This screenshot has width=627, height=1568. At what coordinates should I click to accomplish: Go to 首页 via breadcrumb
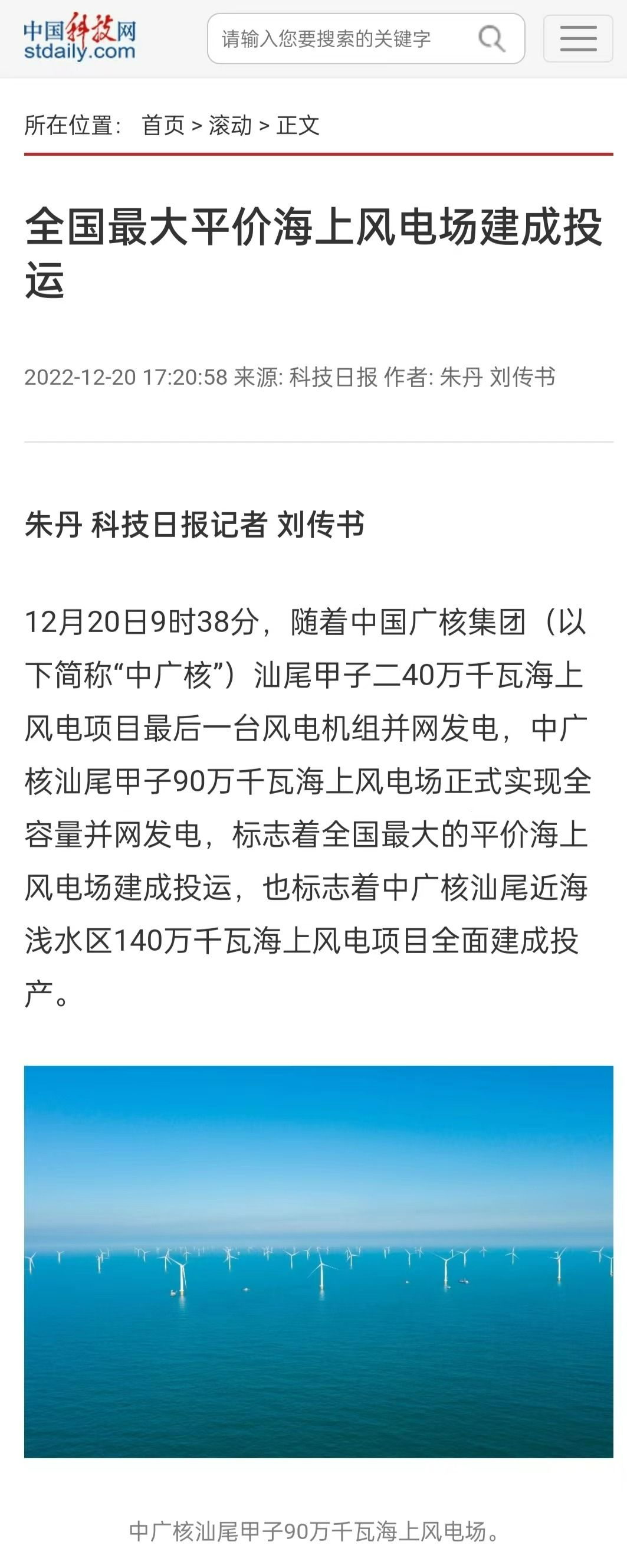click(163, 125)
